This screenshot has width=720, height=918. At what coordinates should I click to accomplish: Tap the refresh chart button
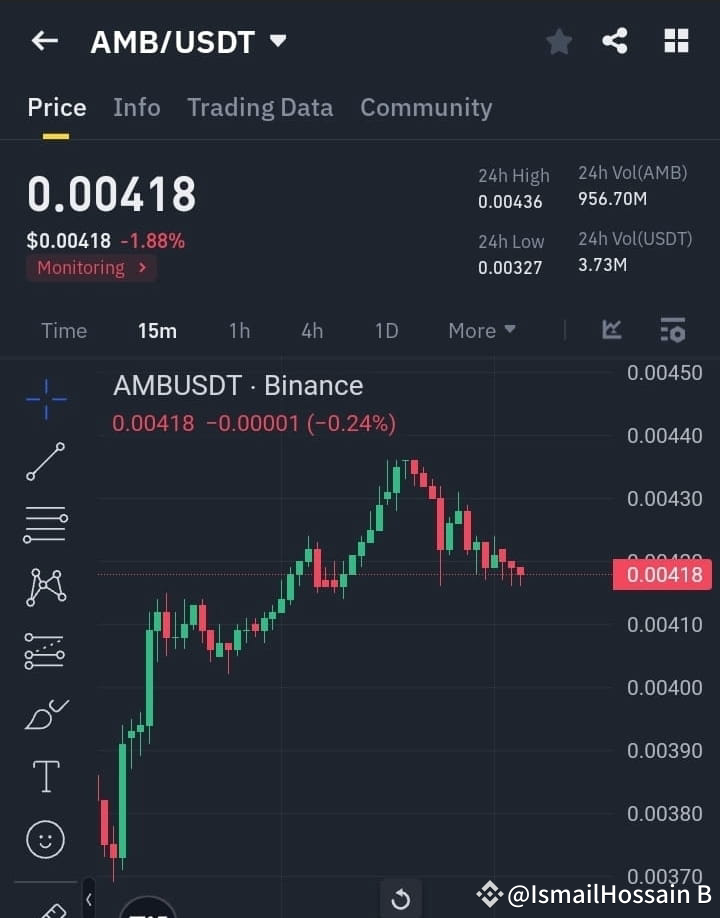[x=401, y=898]
